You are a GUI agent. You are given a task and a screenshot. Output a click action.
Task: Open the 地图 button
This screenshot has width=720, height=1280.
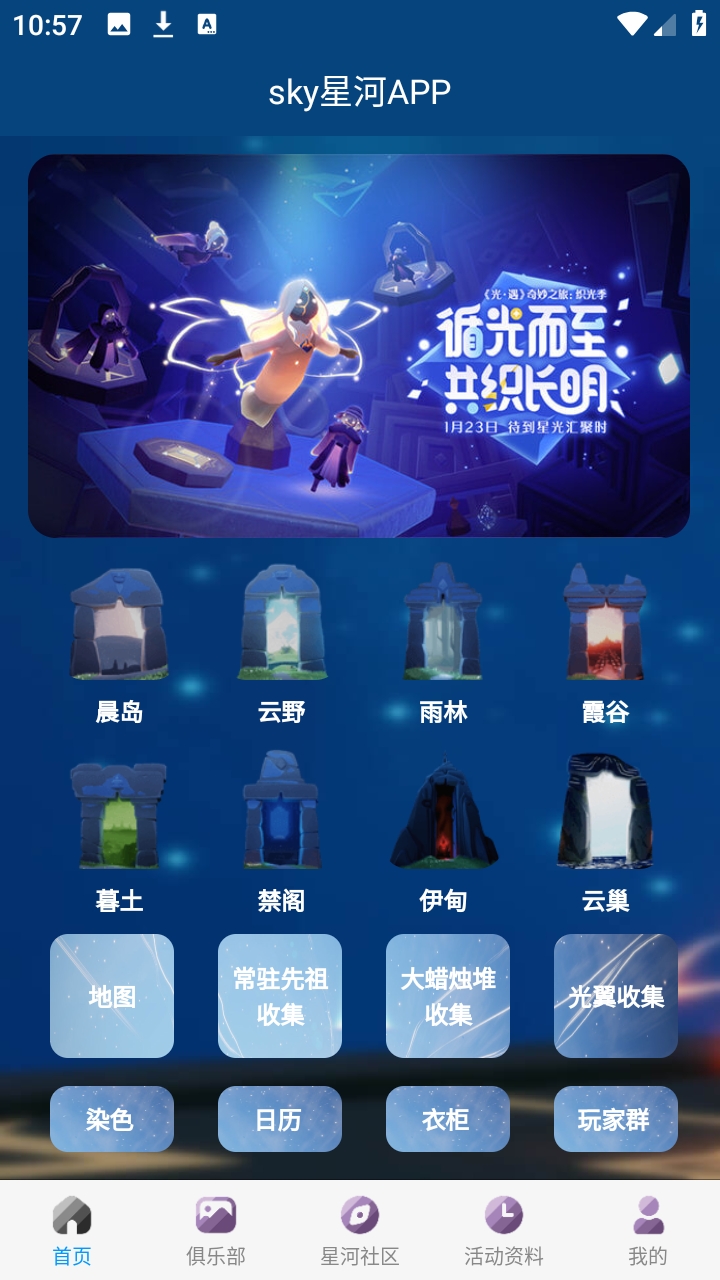(112, 996)
